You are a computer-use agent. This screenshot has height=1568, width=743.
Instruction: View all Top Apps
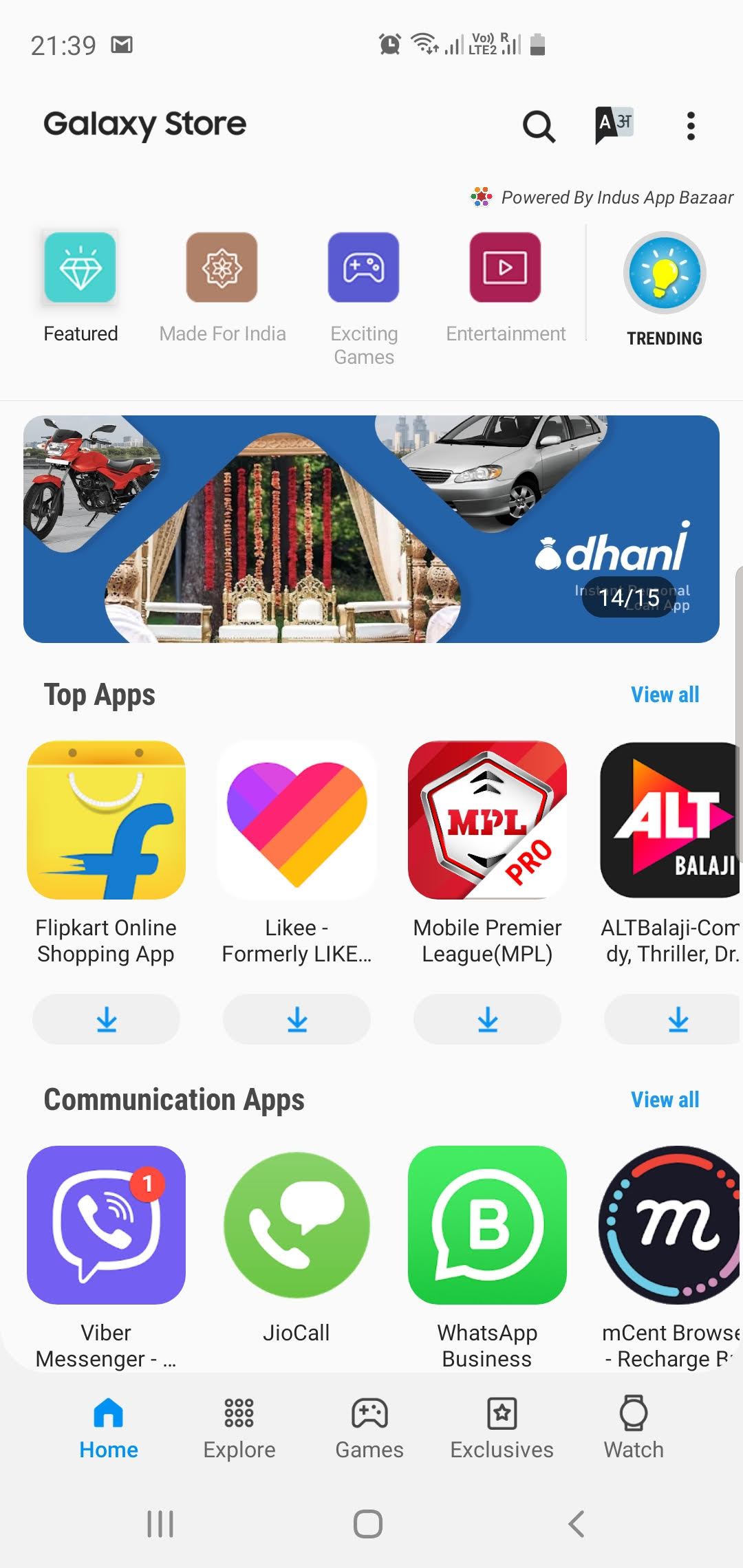(665, 695)
